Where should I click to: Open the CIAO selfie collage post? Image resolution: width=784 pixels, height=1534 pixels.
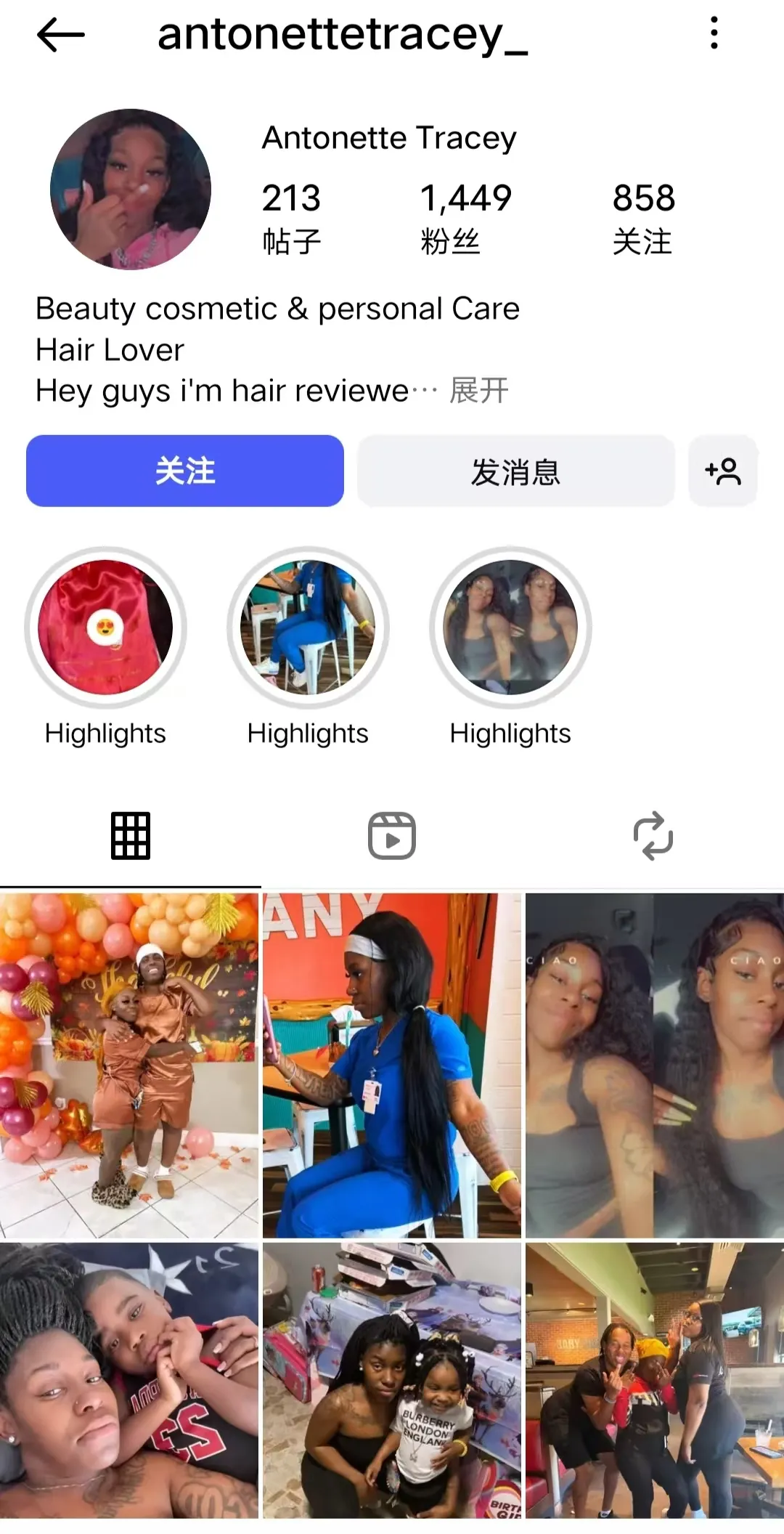[655, 1065]
